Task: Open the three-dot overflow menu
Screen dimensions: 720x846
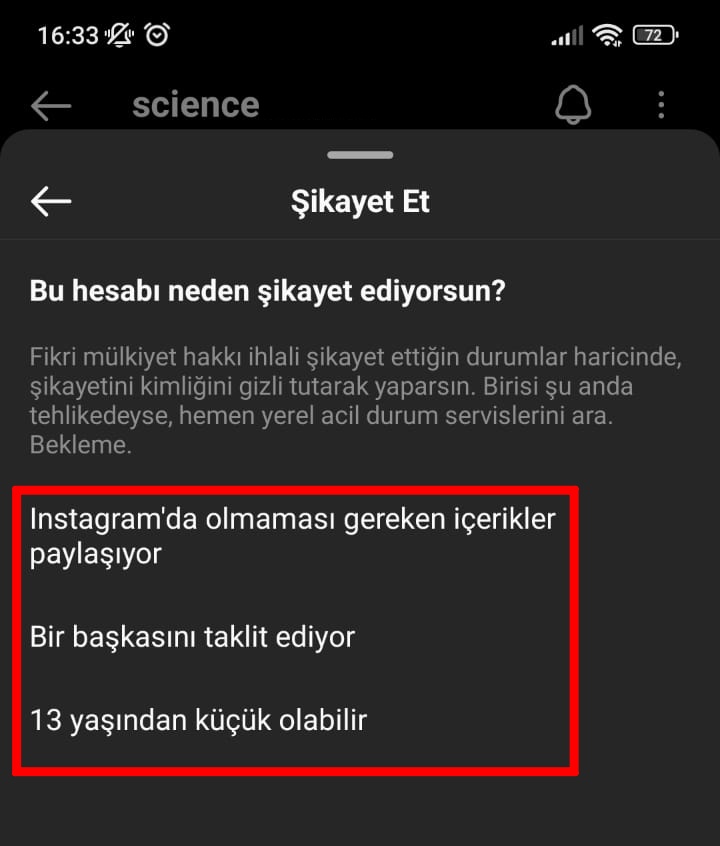Action: pyautogui.click(x=661, y=104)
